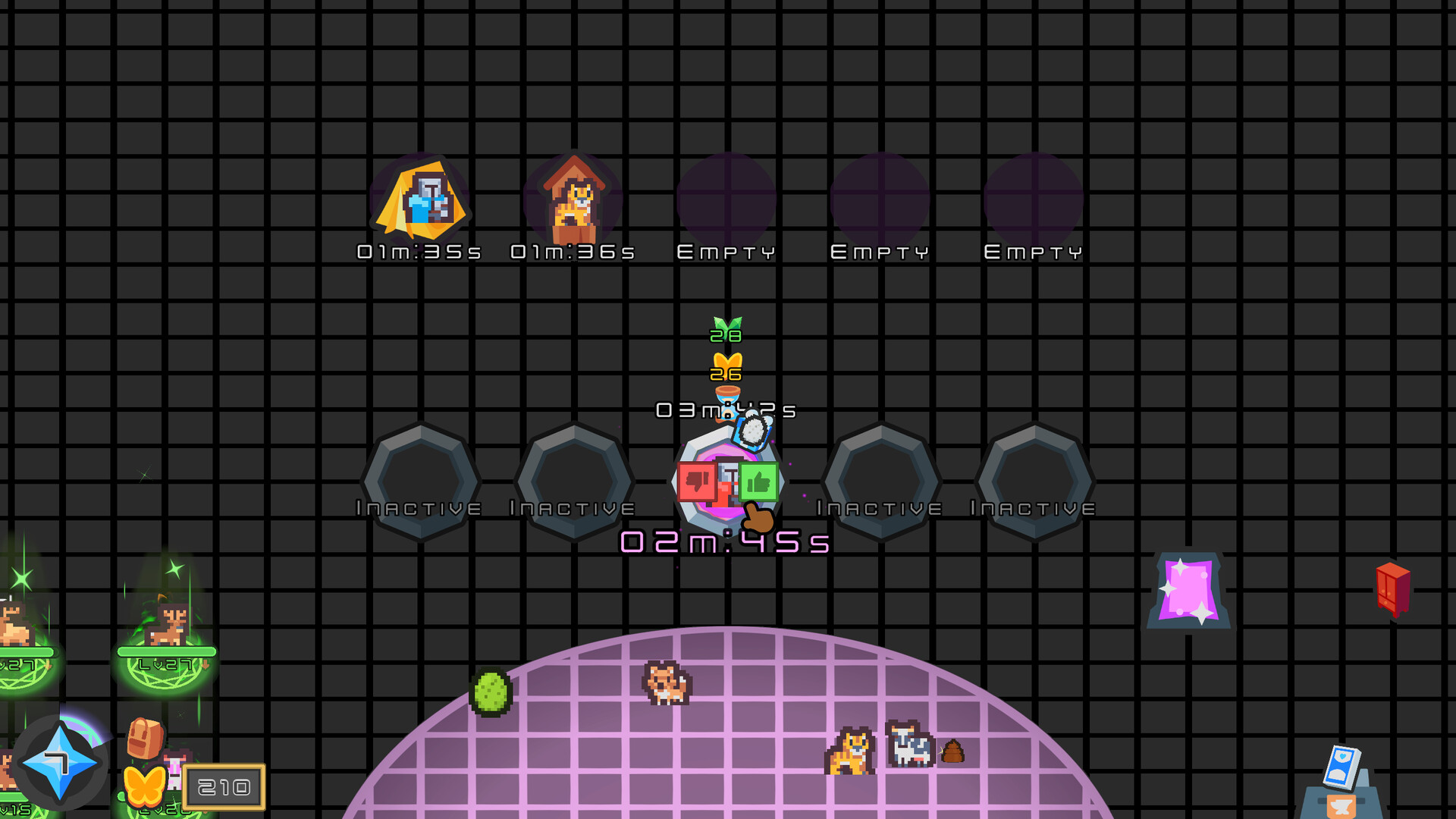Open the red wardrobe
Image resolution: width=1456 pixels, height=819 pixels.
coord(1392,588)
